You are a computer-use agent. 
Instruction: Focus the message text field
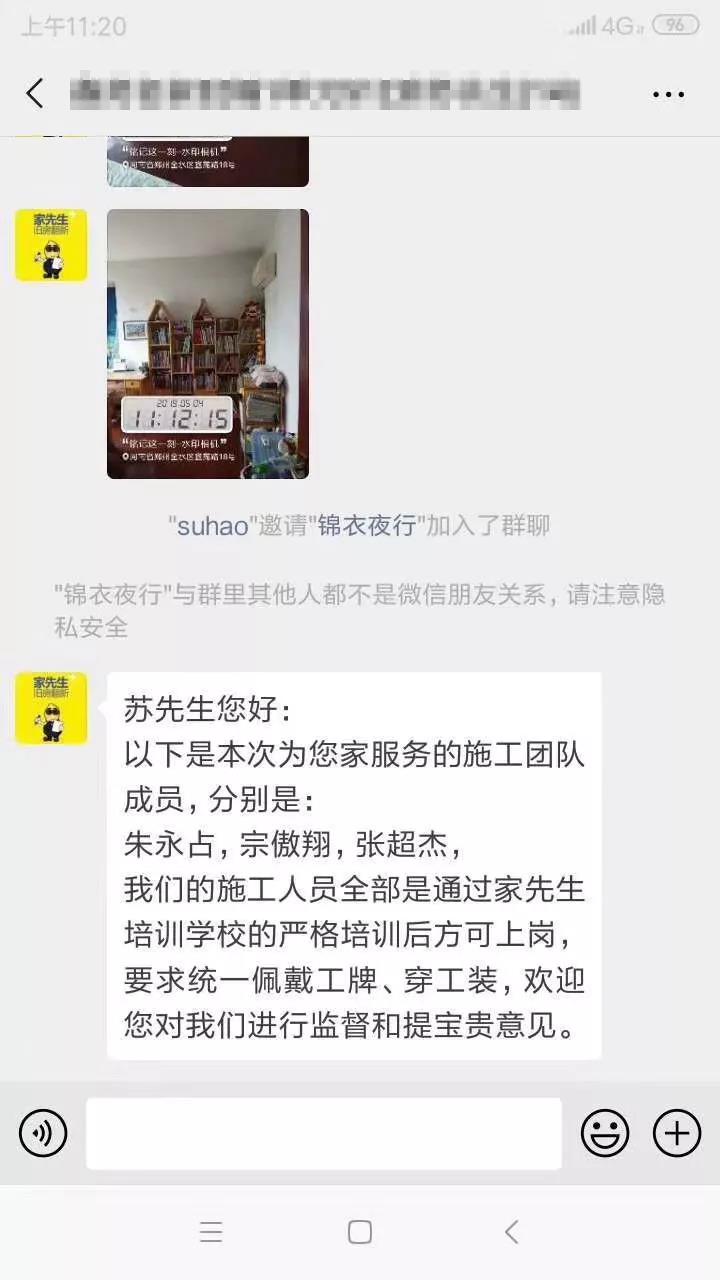(323, 1133)
